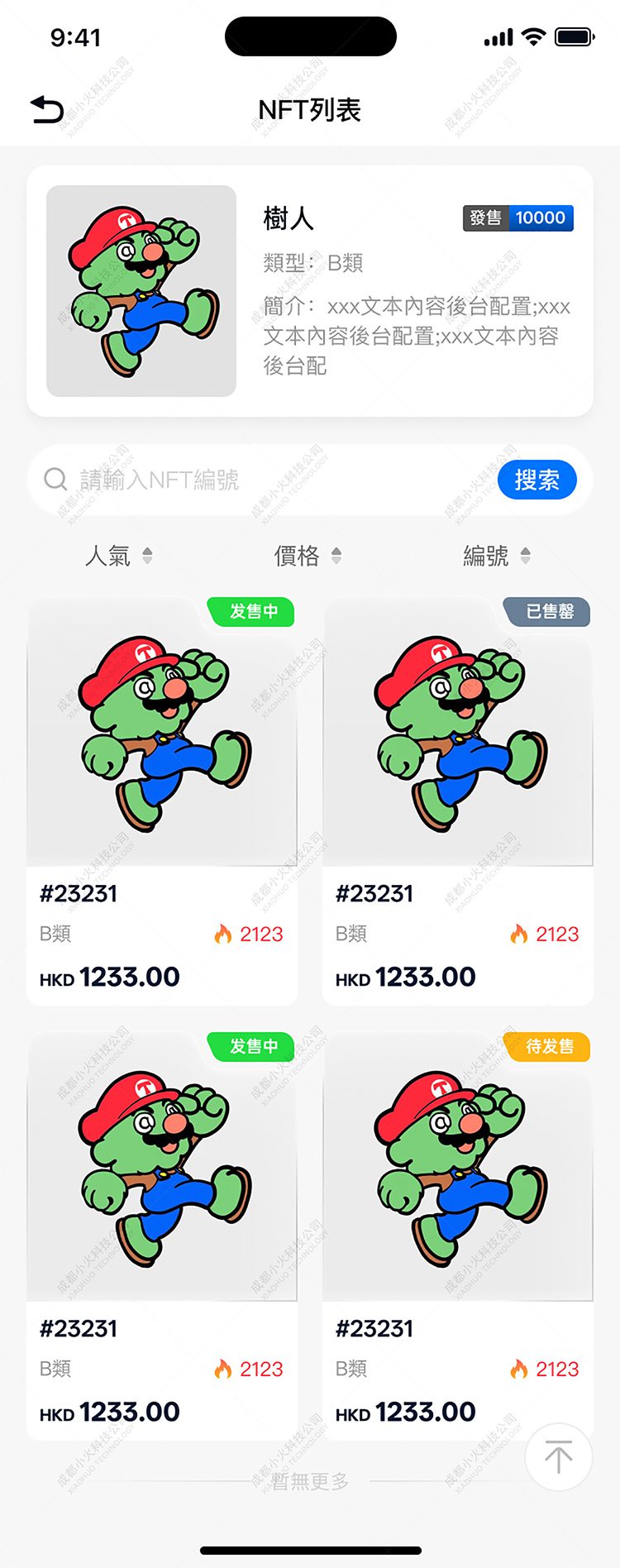Screen dimensions: 620x1568
Task: Click the 請輸入NFT編號 input field
Action: pos(157,480)
